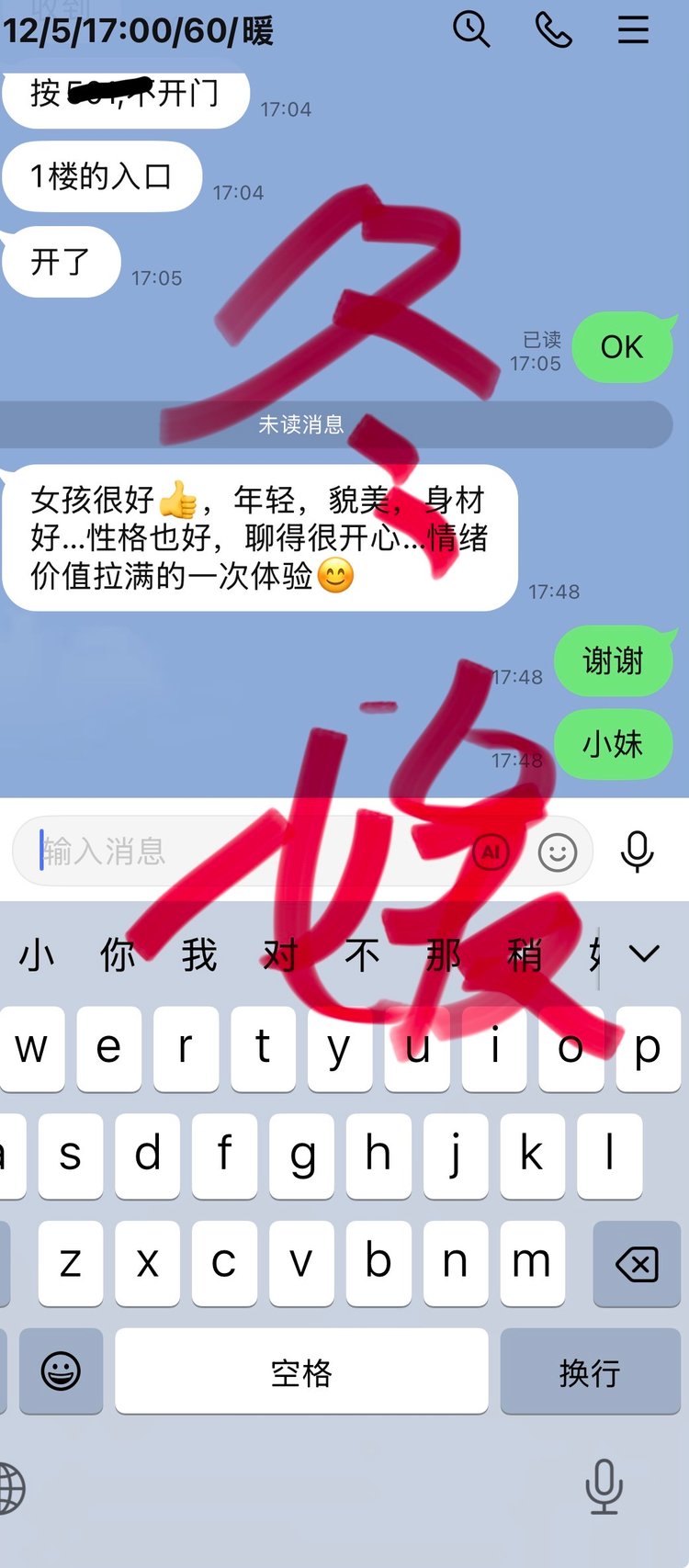Expand the keyboard candidate list chevron
The height and width of the screenshot is (1568, 689).
(644, 953)
